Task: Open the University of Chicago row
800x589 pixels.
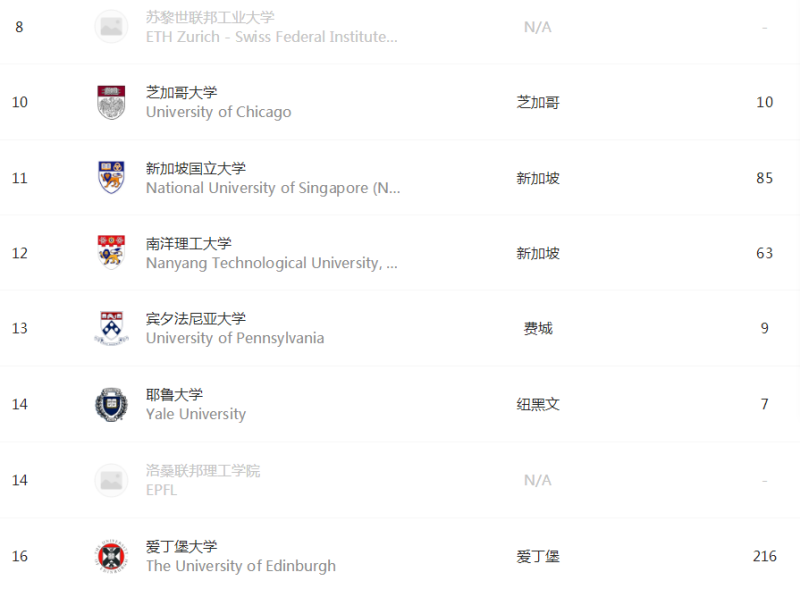Action: point(218,102)
